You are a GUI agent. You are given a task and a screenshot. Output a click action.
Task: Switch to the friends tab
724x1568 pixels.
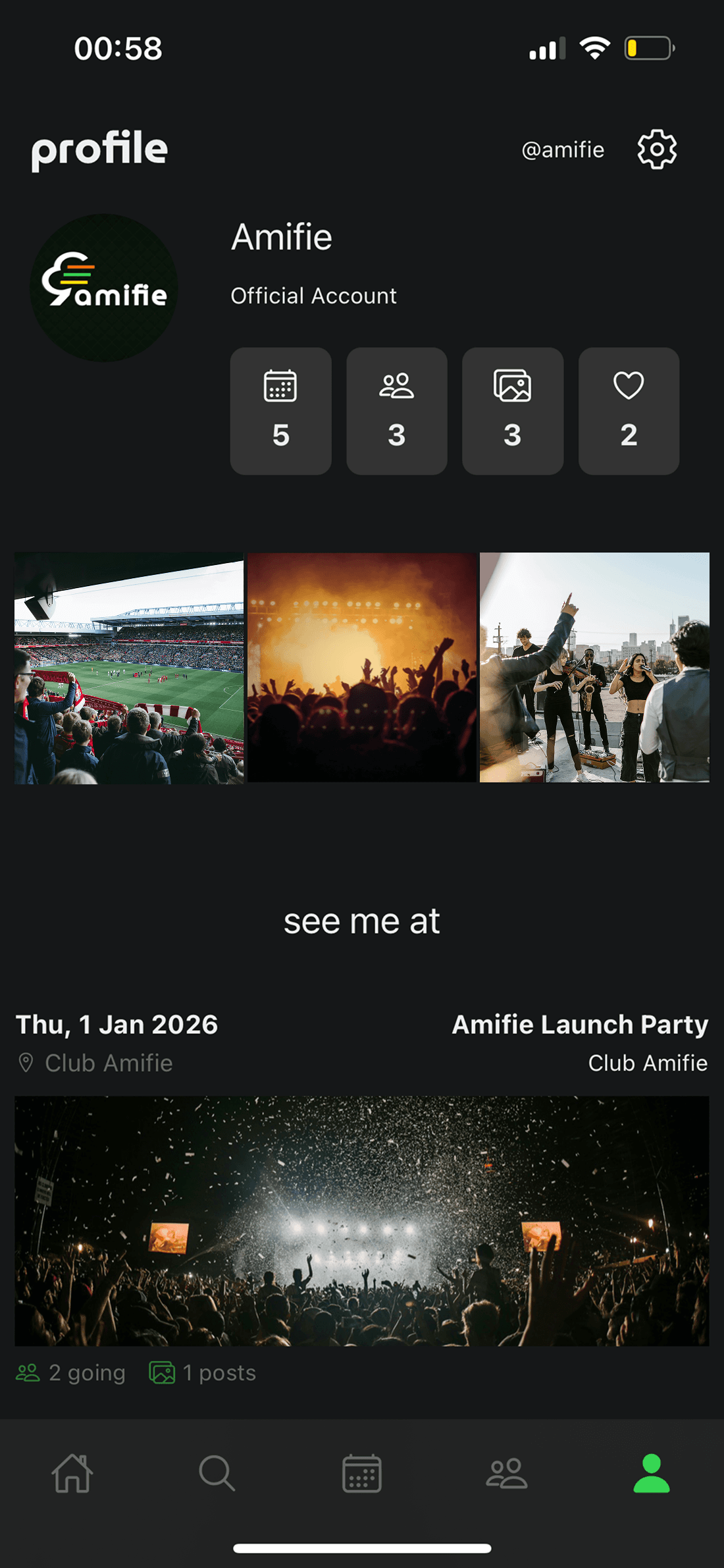pyautogui.click(x=506, y=1473)
